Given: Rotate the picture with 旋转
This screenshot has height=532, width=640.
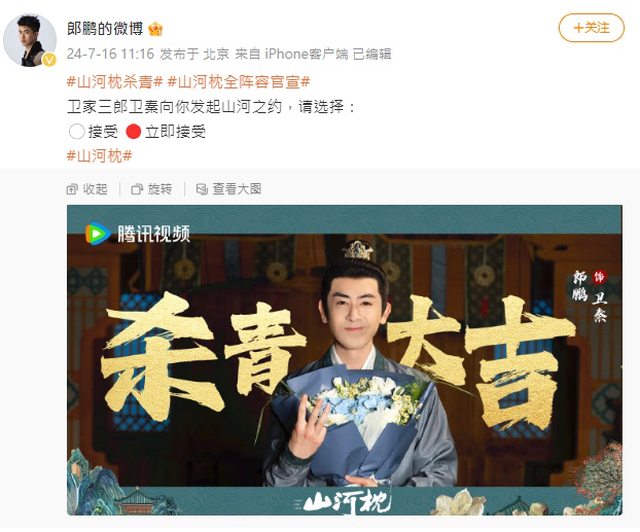Looking at the screenshot, I should point(153,188).
